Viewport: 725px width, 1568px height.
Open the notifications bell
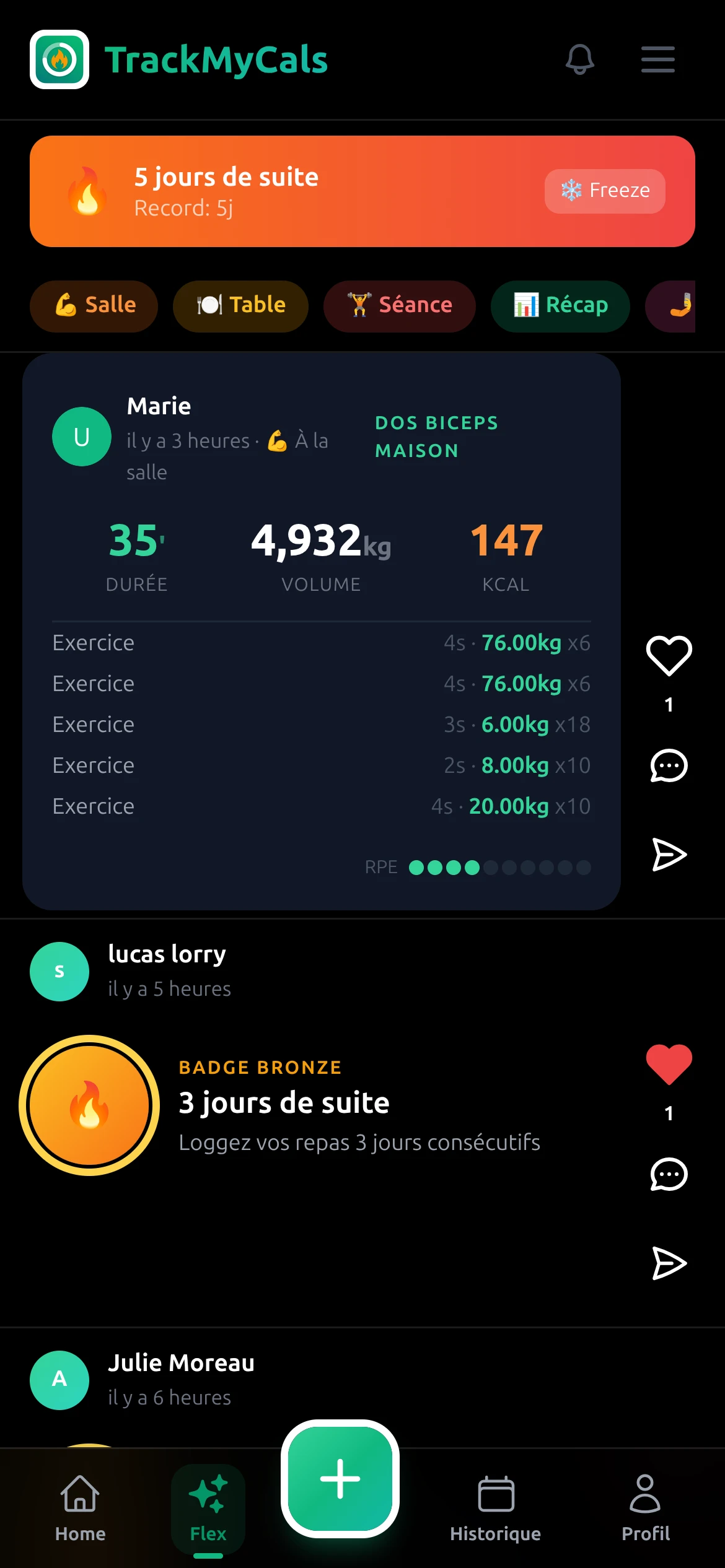click(580, 59)
